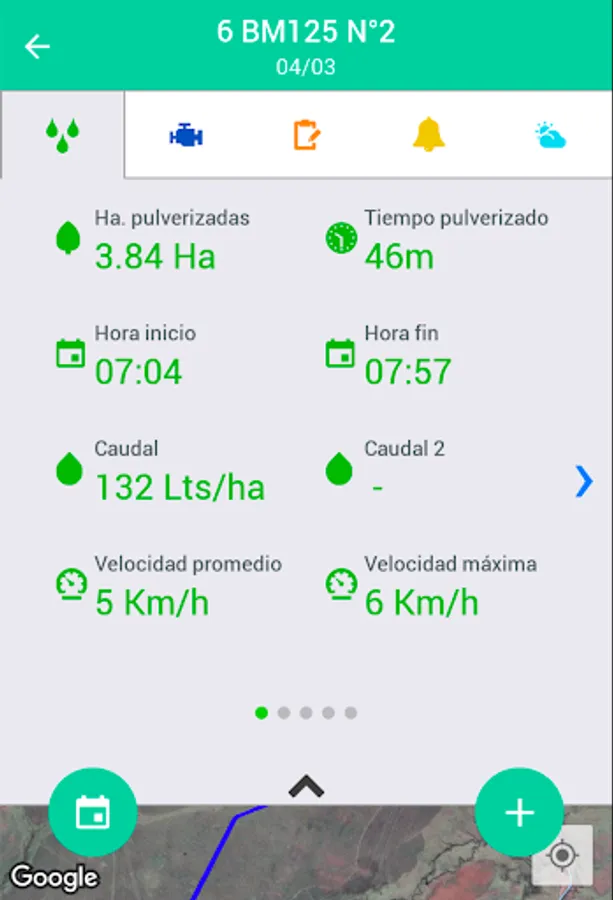
Task: Go back using the top arrow
Action: point(38,46)
